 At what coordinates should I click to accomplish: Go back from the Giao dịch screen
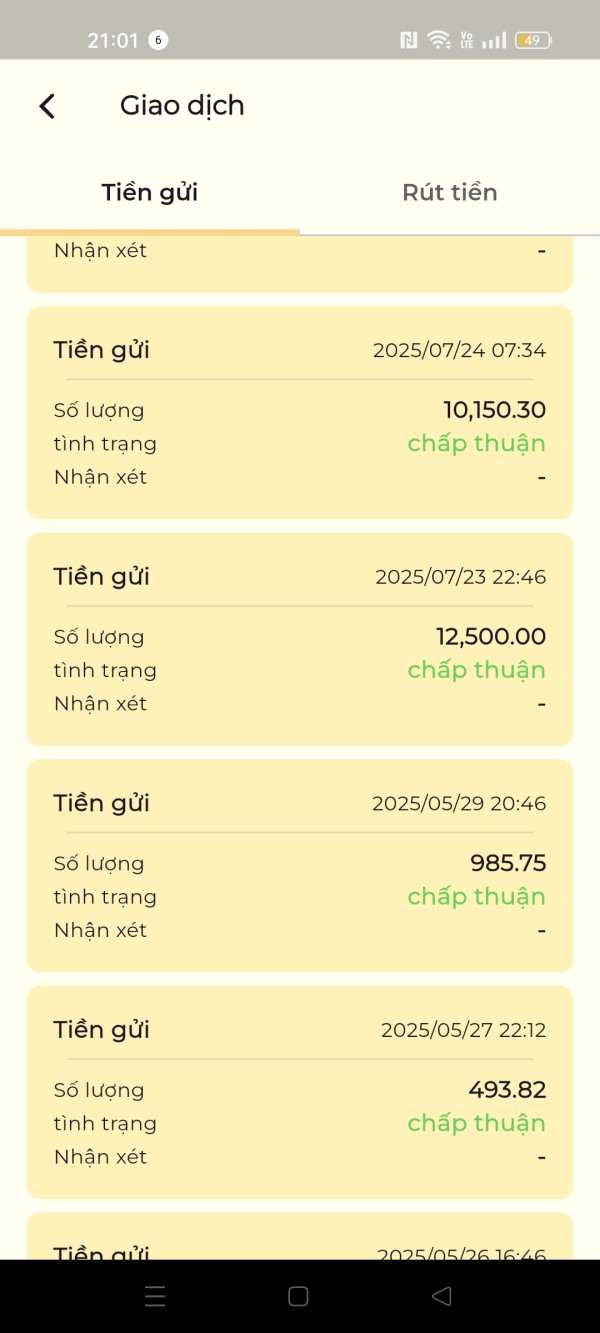click(47, 106)
